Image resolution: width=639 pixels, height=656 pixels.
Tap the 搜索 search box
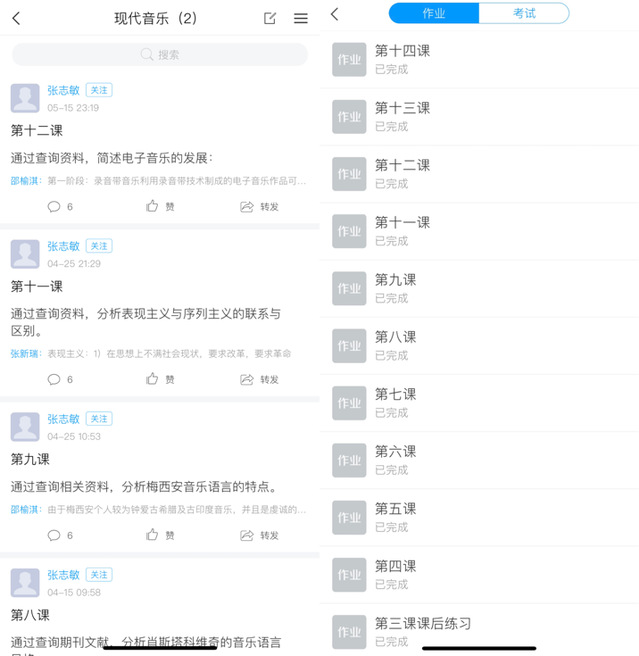point(160,54)
